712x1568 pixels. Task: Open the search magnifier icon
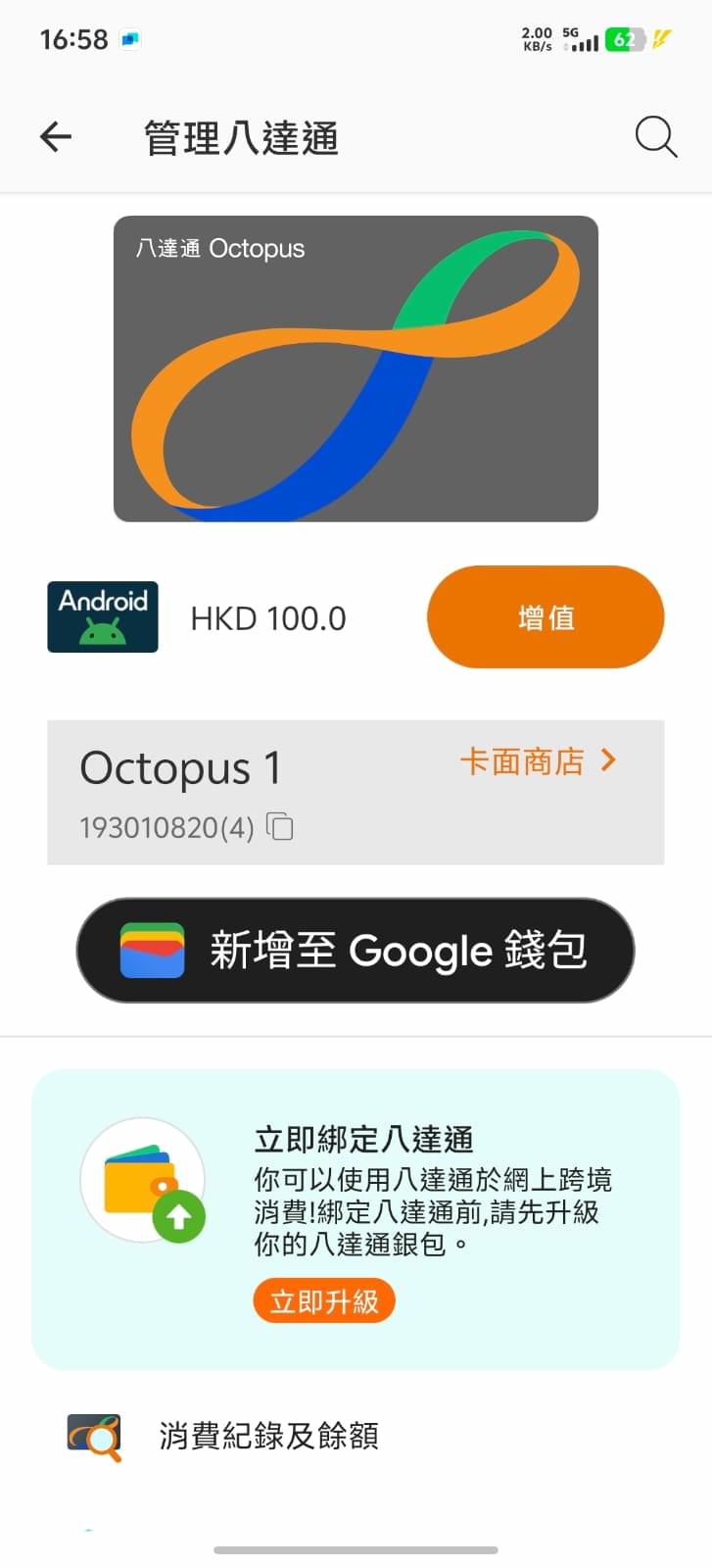[655, 137]
